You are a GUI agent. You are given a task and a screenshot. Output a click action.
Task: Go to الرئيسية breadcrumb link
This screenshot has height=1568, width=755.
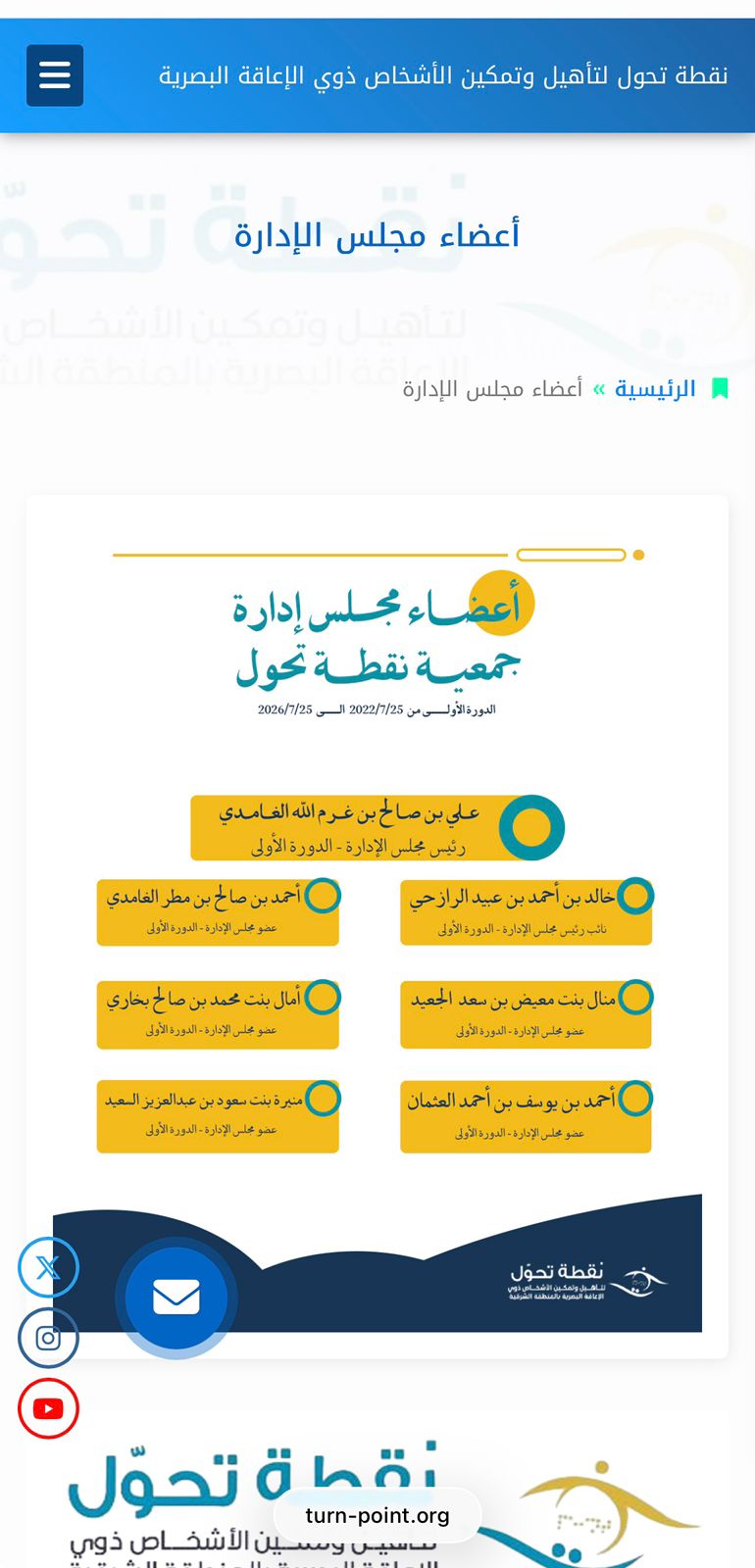coord(655,389)
